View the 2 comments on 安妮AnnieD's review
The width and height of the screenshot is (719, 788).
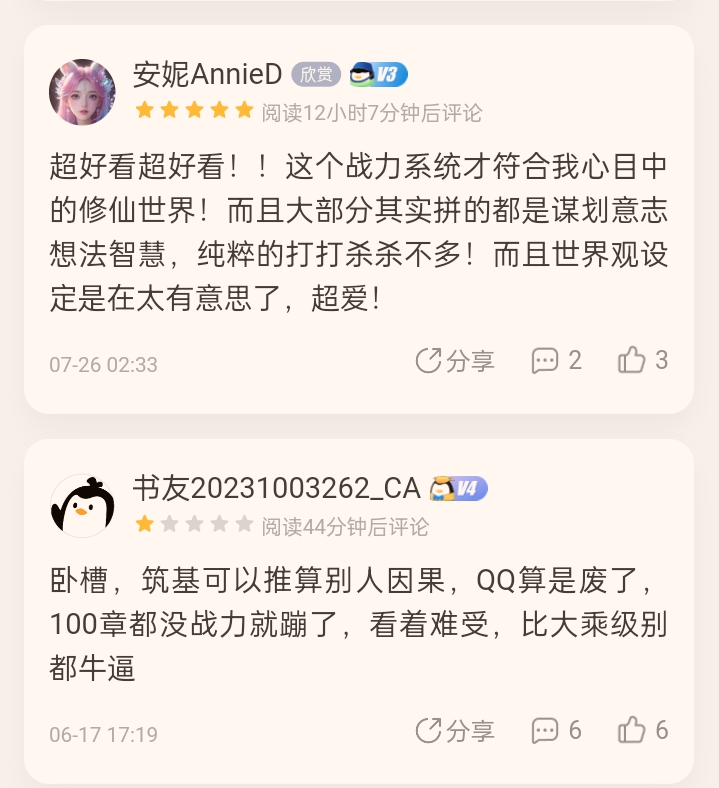tap(556, 361)
